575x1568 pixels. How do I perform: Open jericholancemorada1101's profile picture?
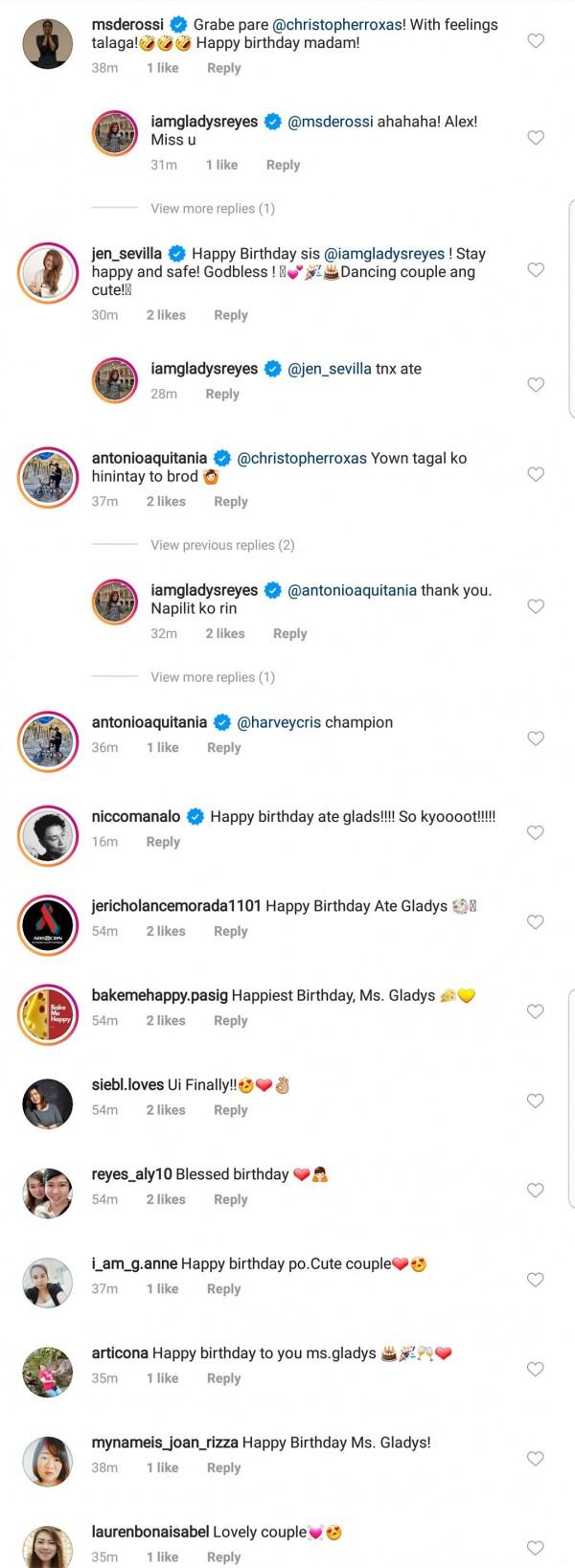(48, 923)
